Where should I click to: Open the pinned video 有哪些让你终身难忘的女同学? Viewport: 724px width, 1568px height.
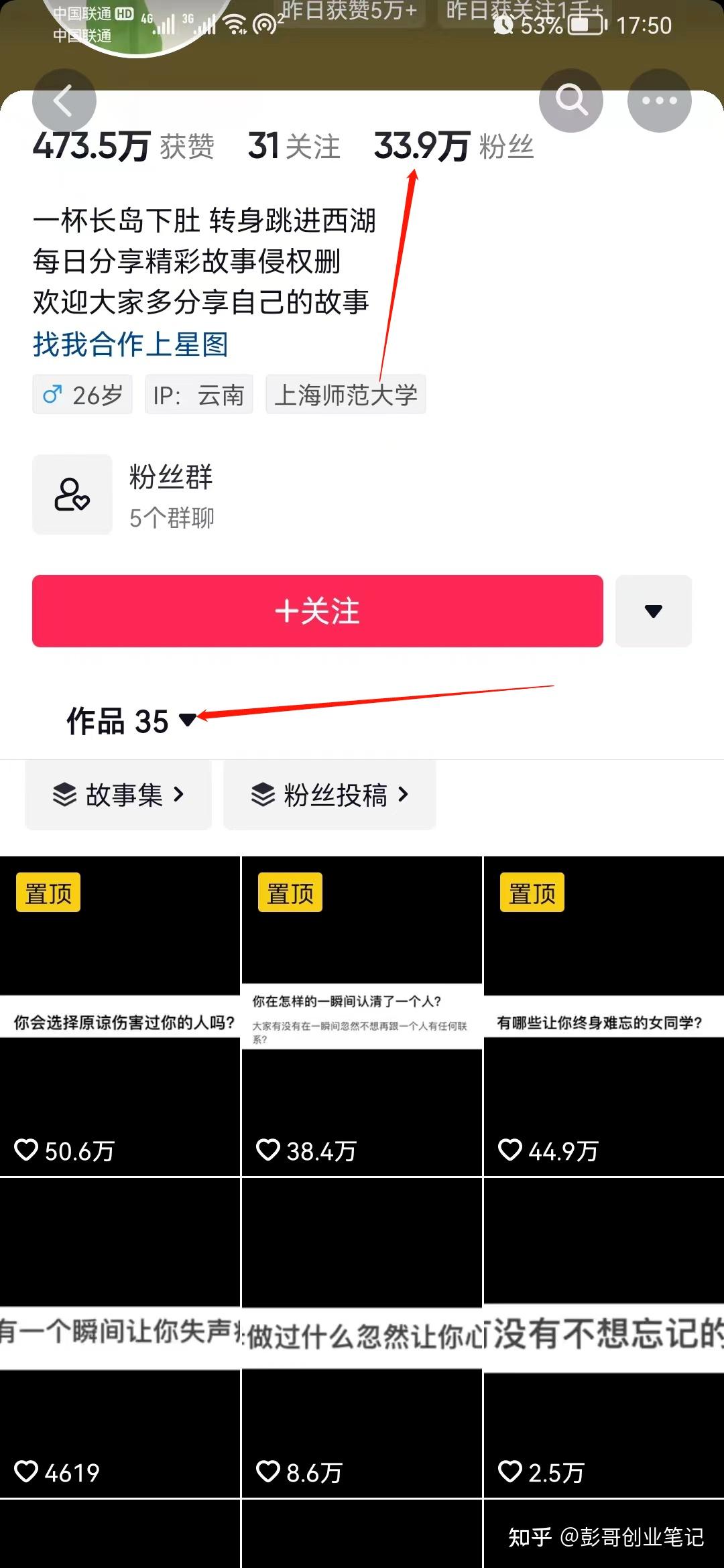[603, 1016]
